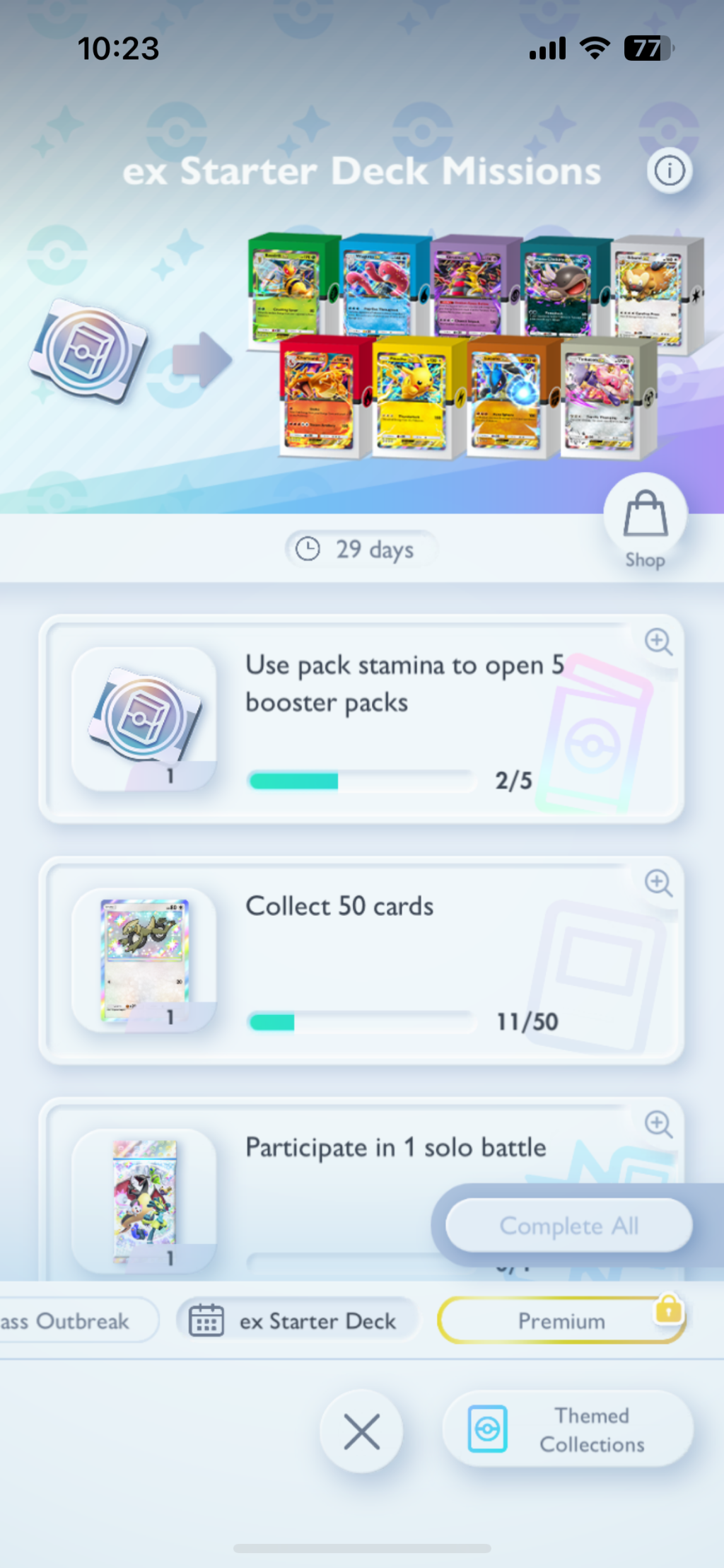Open the Collect 50 cards mission card

[361, 960]
